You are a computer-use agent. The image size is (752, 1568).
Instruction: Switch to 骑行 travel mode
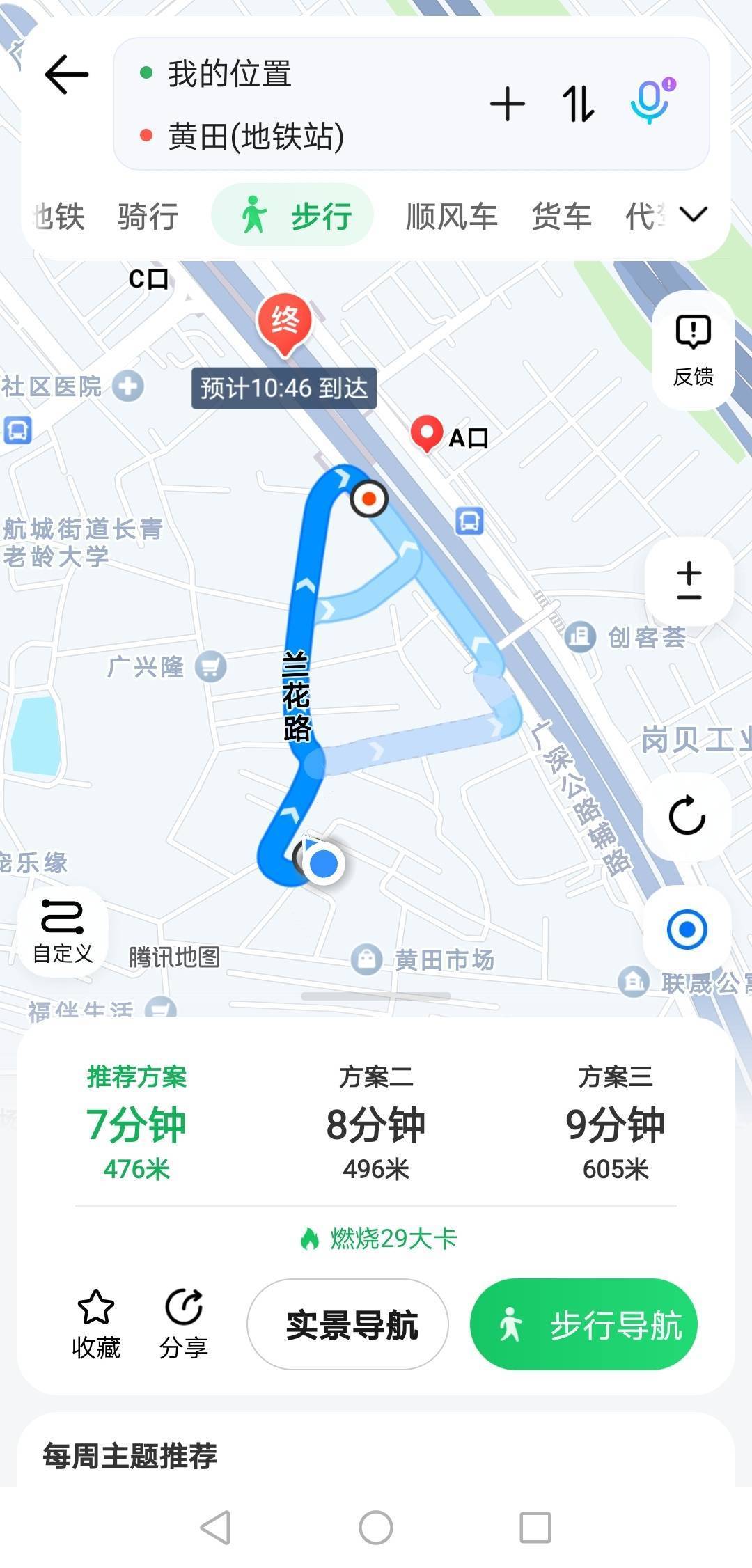click(x=148, y=216)
